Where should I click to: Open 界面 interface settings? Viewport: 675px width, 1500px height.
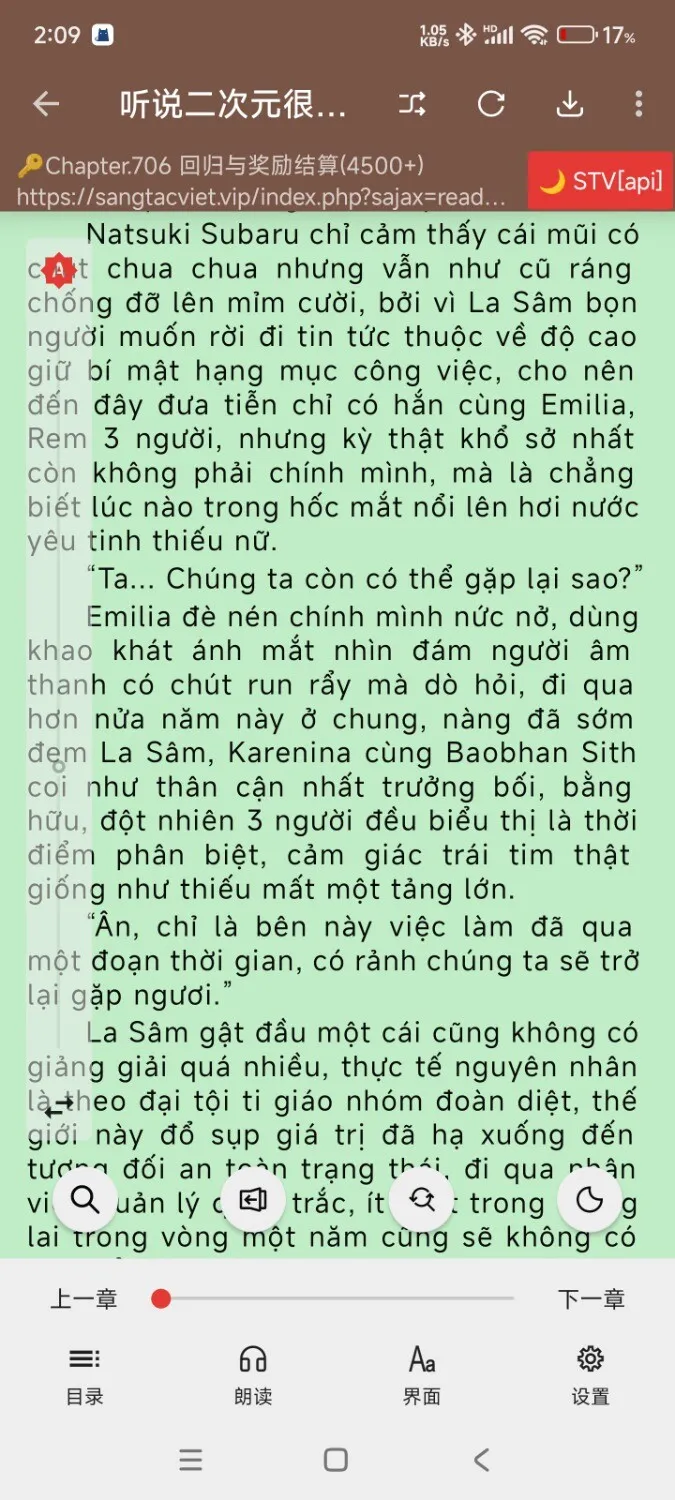coord(422,1375)
